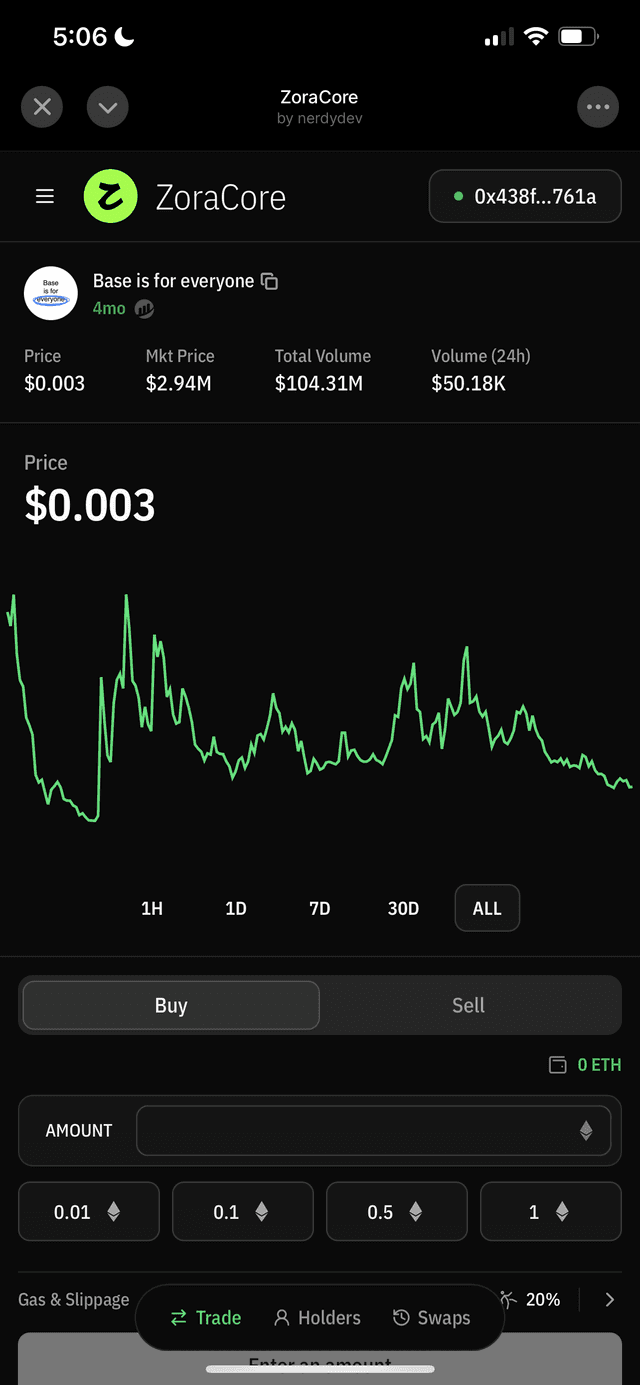Copy the Base is for everyone address
Screen dimensions: 640x1385
(269, 281)
